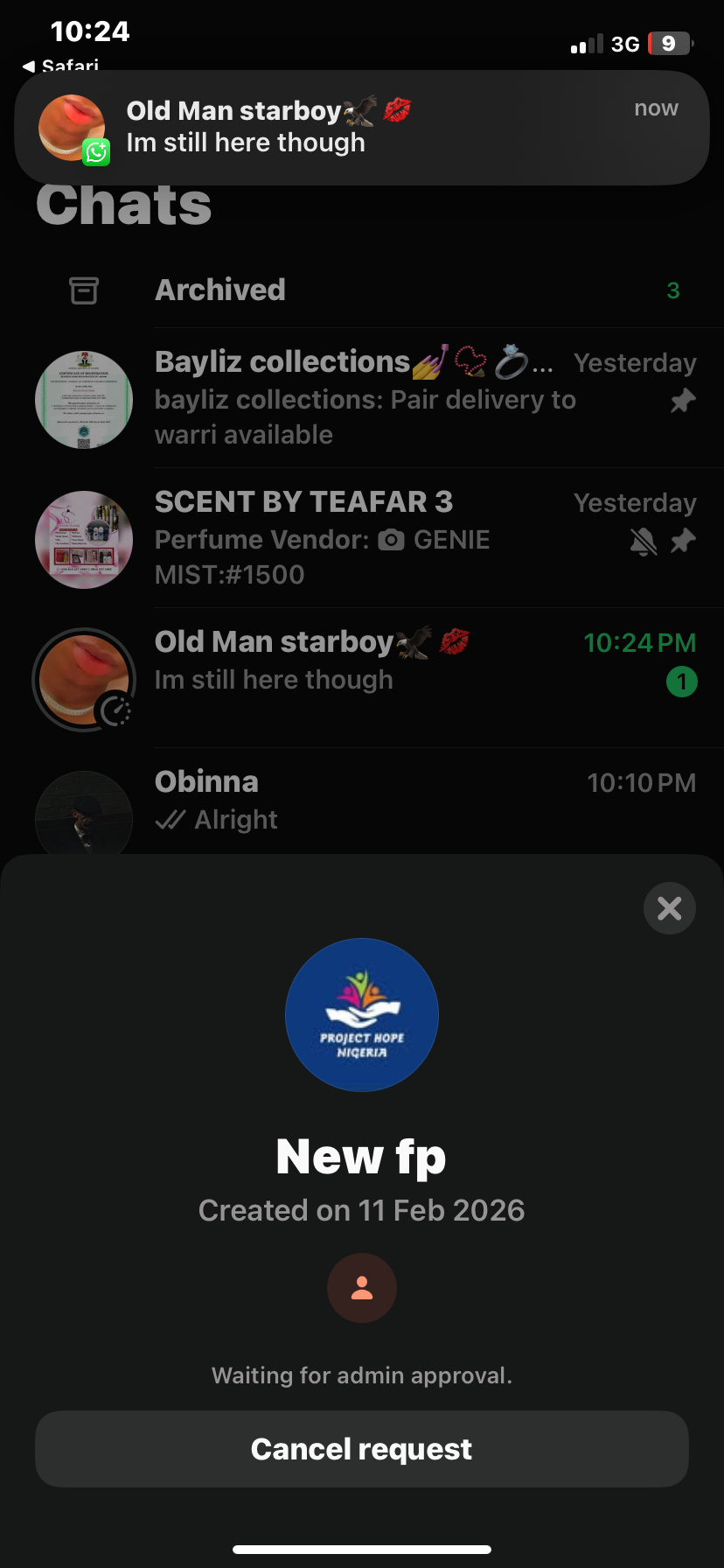The image size is (724, 1568).
Task: Cancel the group join request
Action: (x=362, y=1449)
